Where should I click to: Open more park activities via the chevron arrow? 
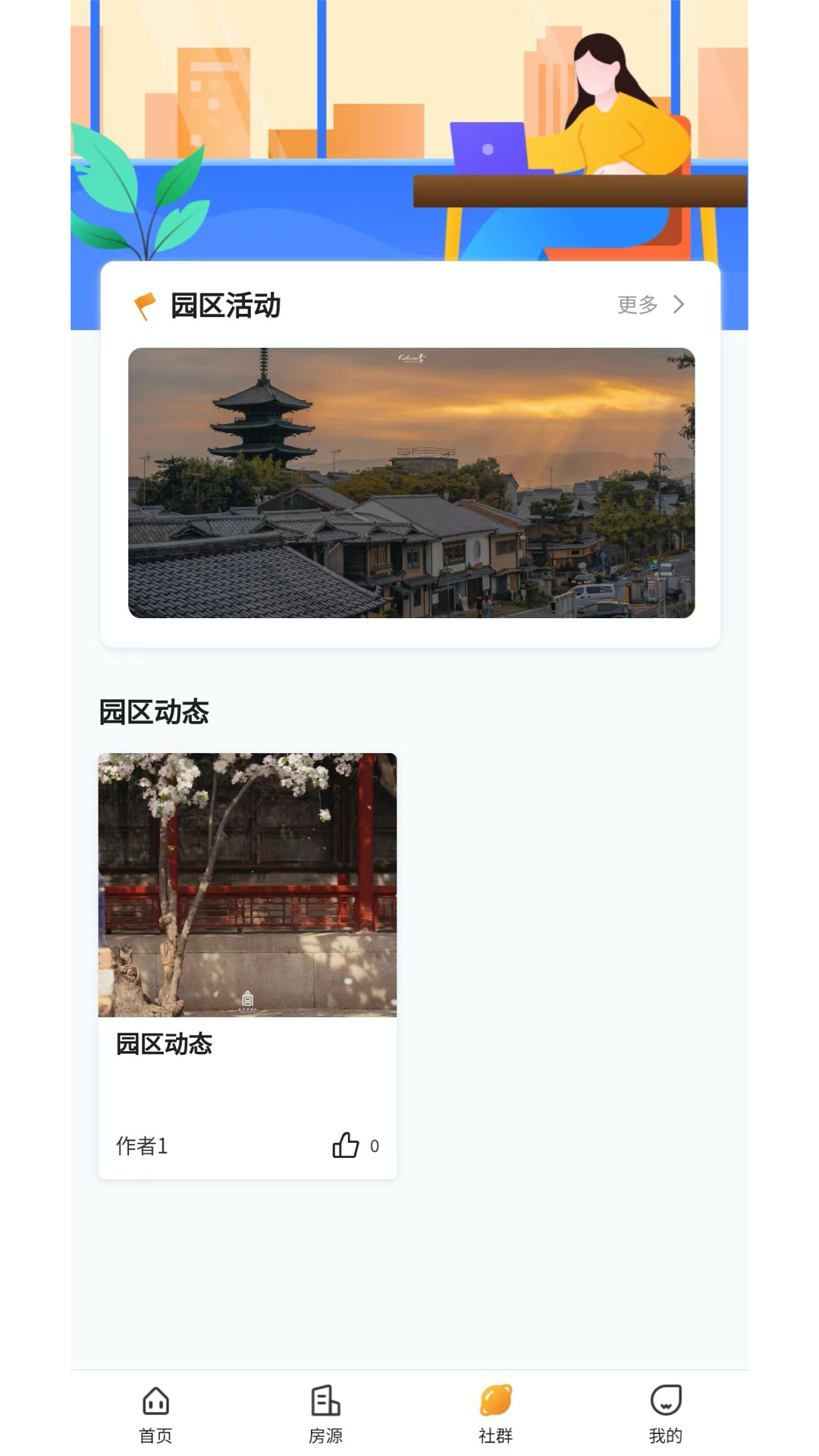(679, 304)
